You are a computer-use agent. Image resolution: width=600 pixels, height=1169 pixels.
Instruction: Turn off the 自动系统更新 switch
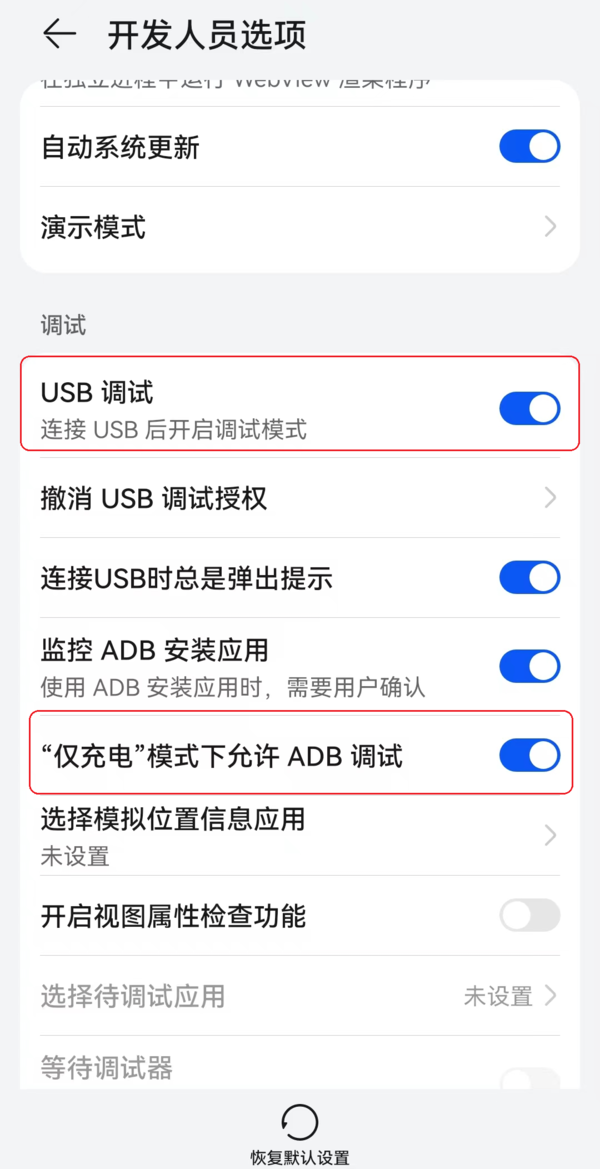(x=529, y=147)
